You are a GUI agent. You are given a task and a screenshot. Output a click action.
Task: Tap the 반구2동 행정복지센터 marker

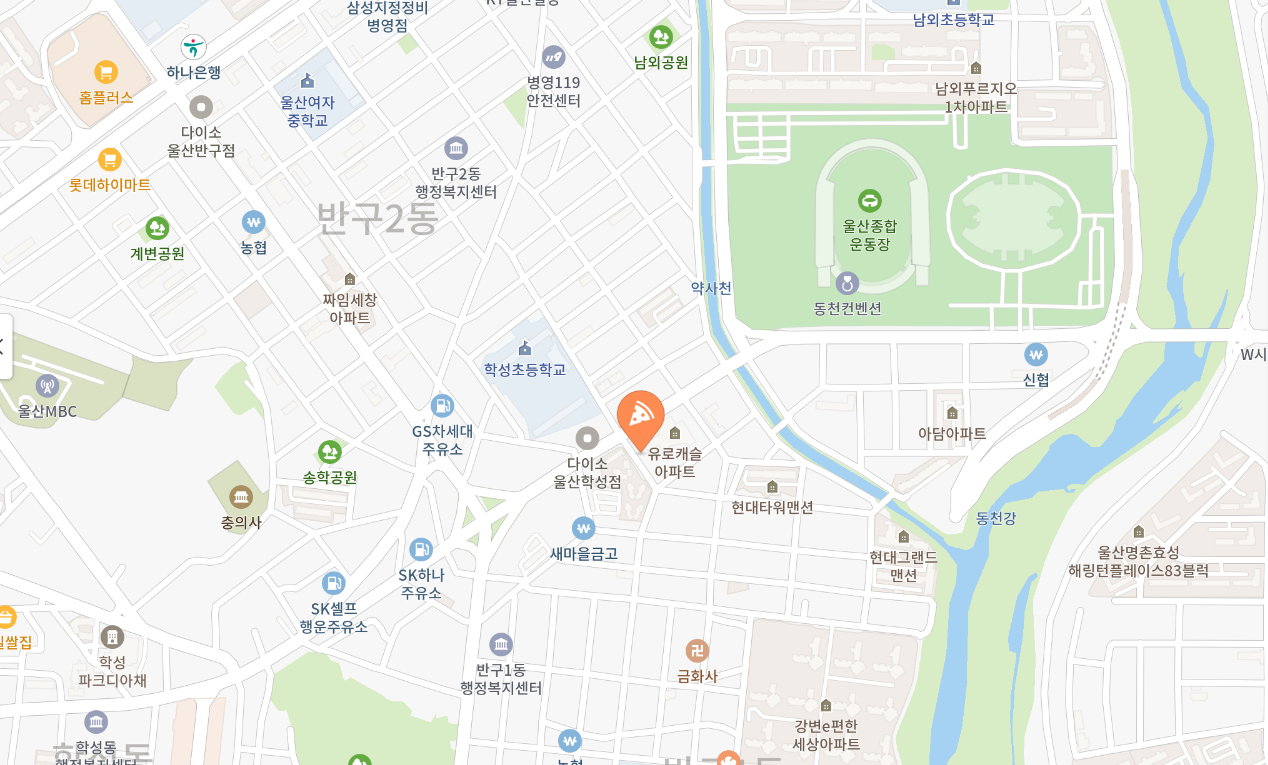[x=456, y=149]
